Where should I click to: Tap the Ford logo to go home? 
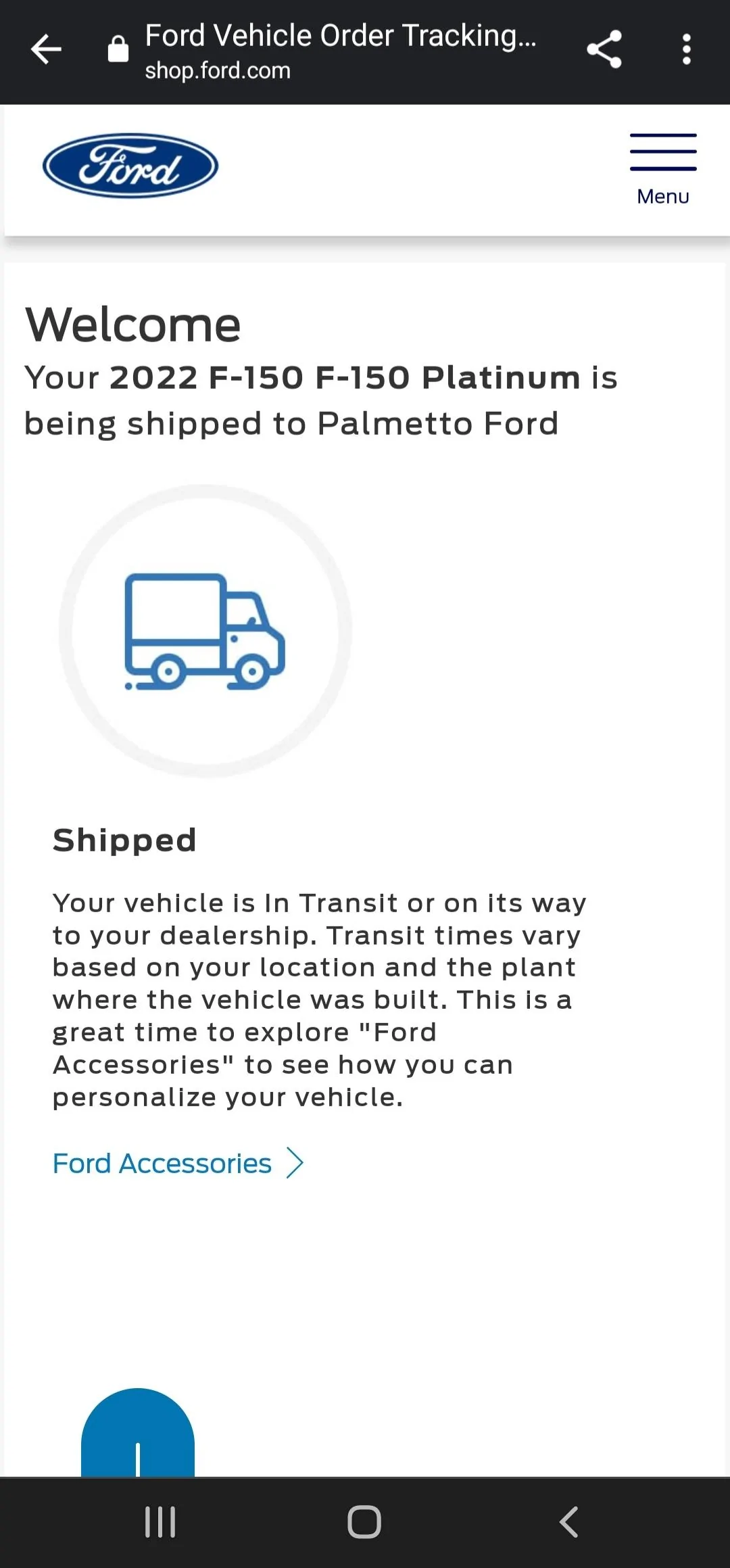tap(130, 166)
